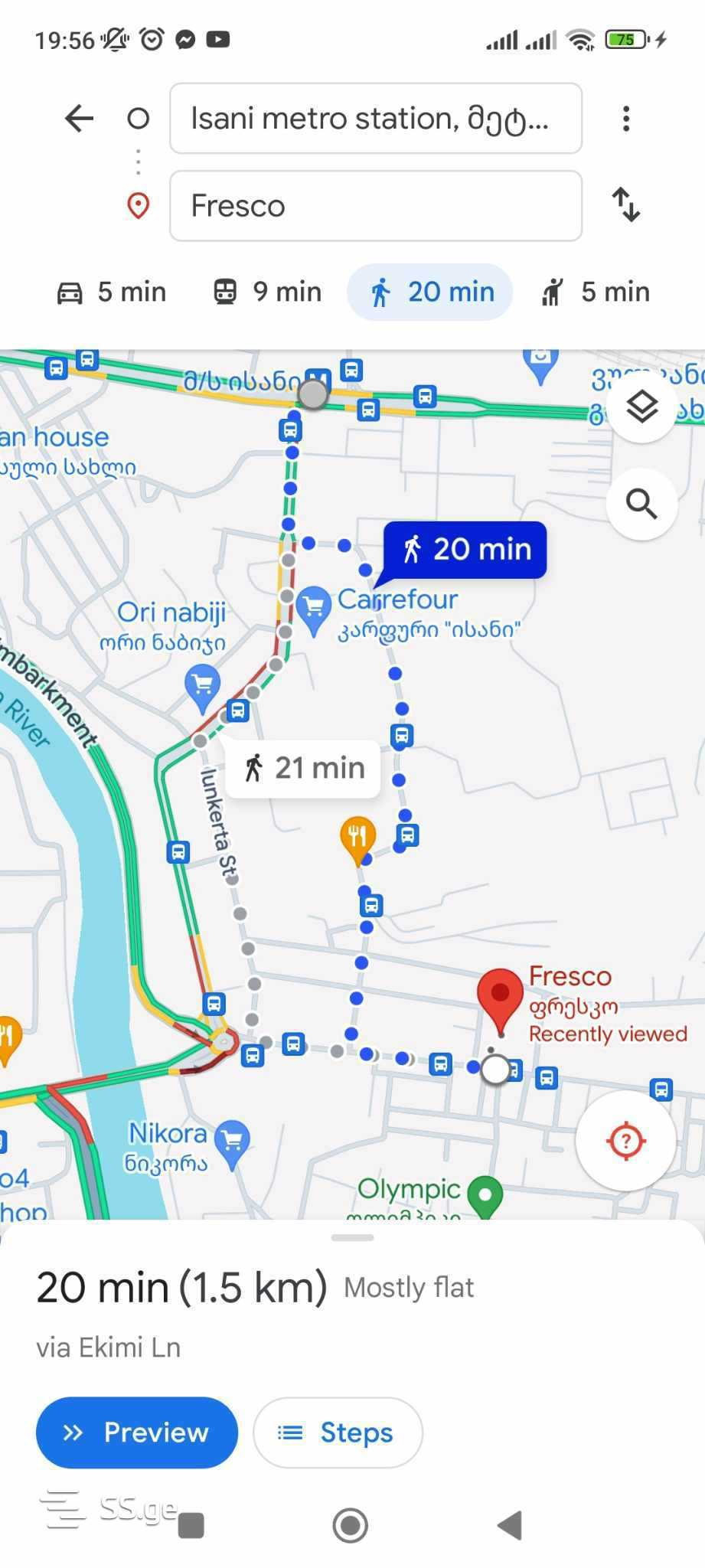Switch to public transit mode, 9 min
Screen dimensions: 705x1568
point(267,292)
